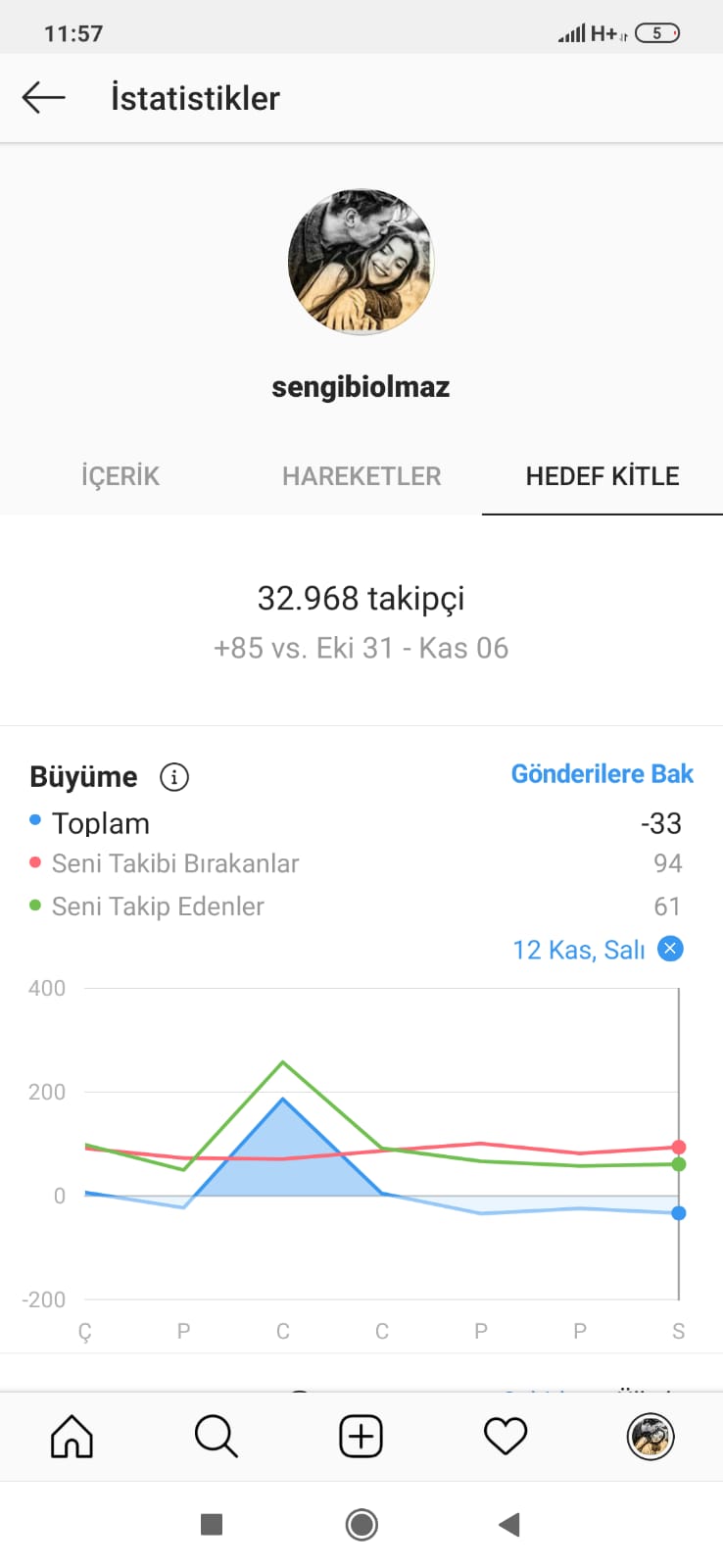Open the activity heart tab

click(506, 1437)
